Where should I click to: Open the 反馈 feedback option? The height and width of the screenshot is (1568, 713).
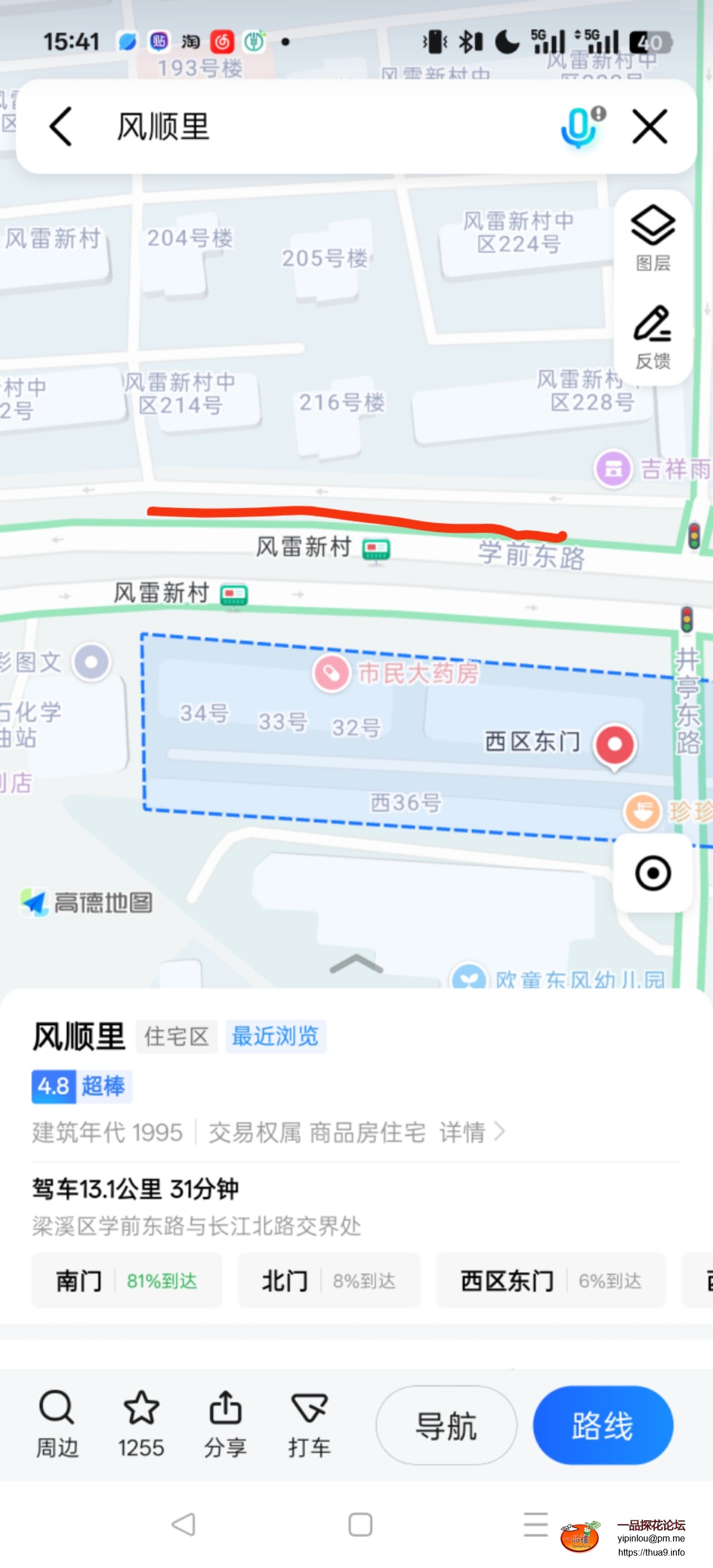[x=653, y=337]
